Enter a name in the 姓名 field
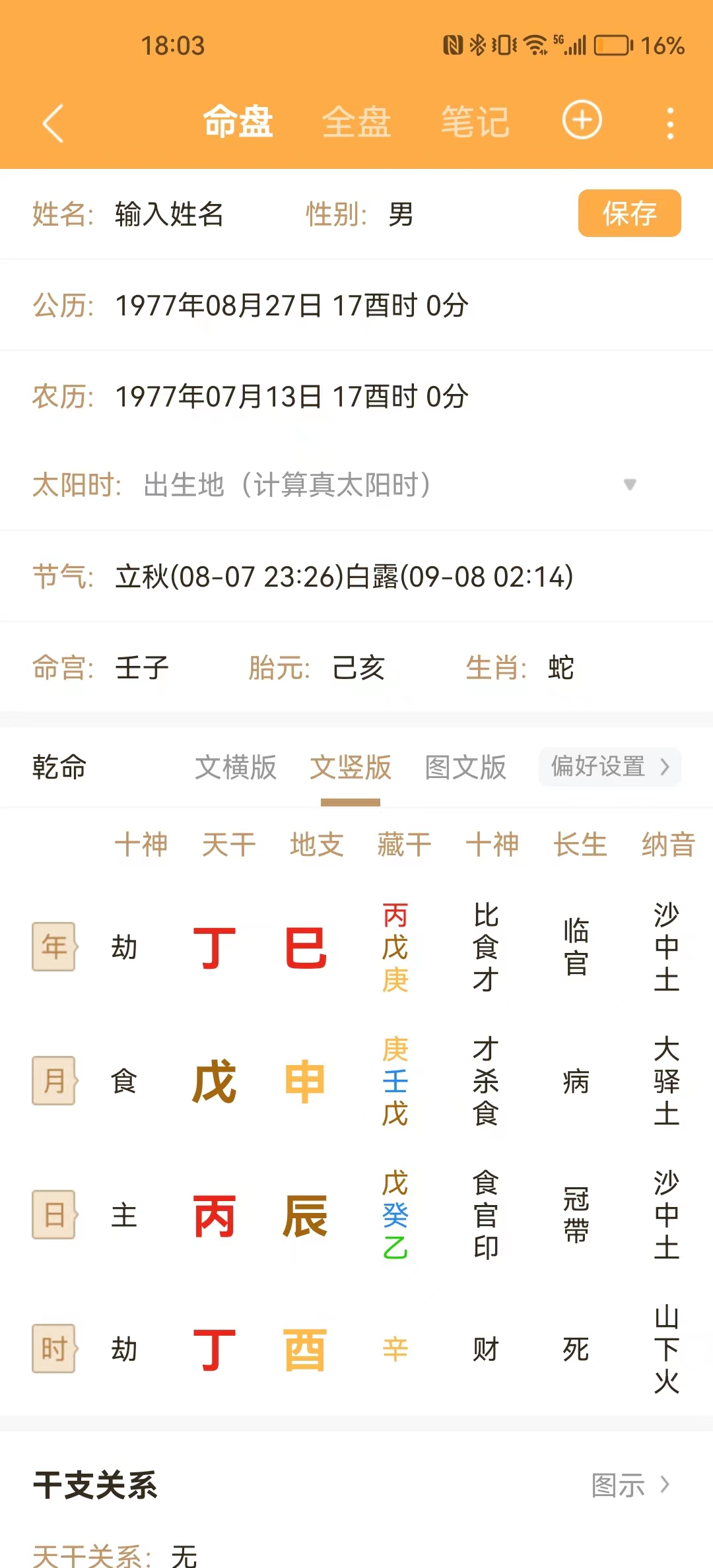Screen dimensions: 713x1568 (x=169, y=214)
